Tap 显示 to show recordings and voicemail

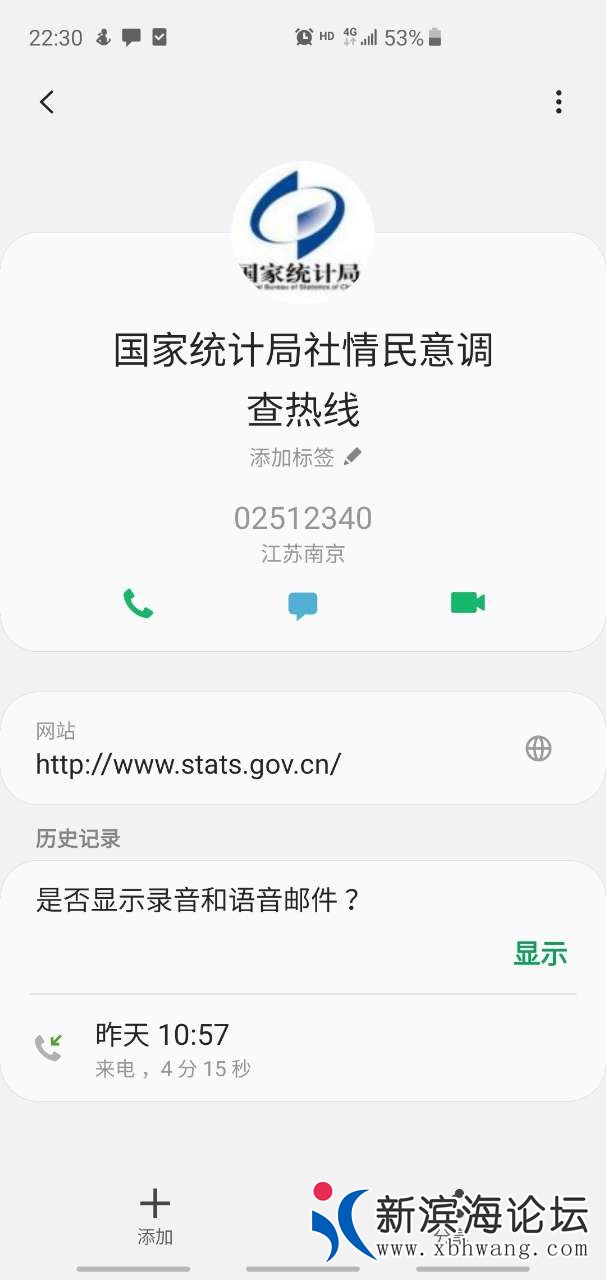tap(540, 953)
